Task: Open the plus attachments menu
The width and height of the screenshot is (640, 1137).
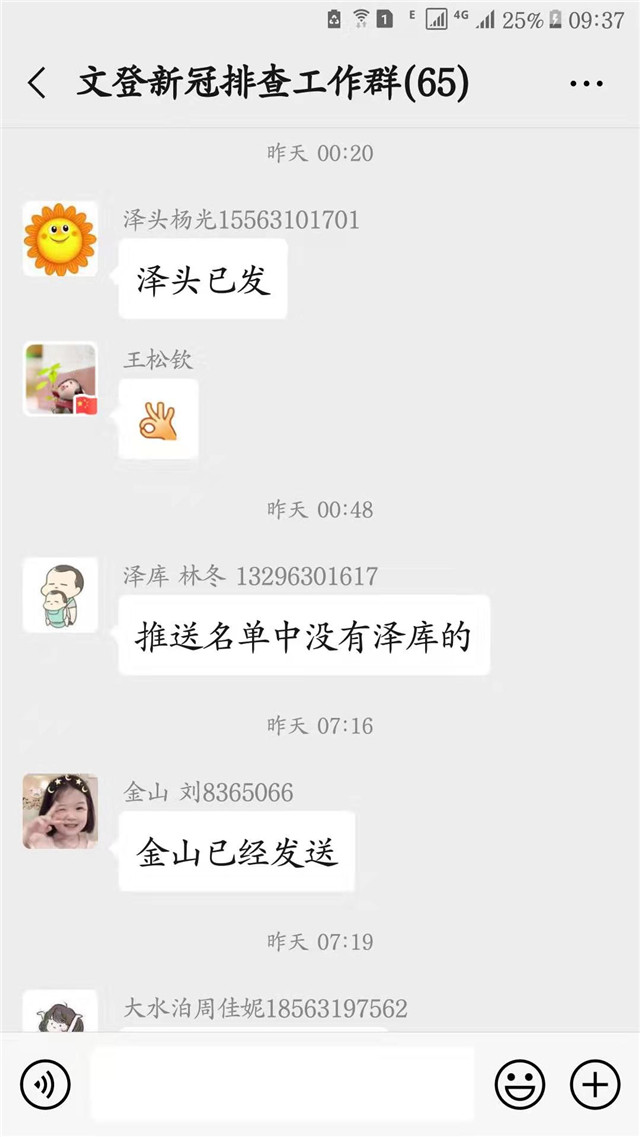Action: pos(595,1084)
